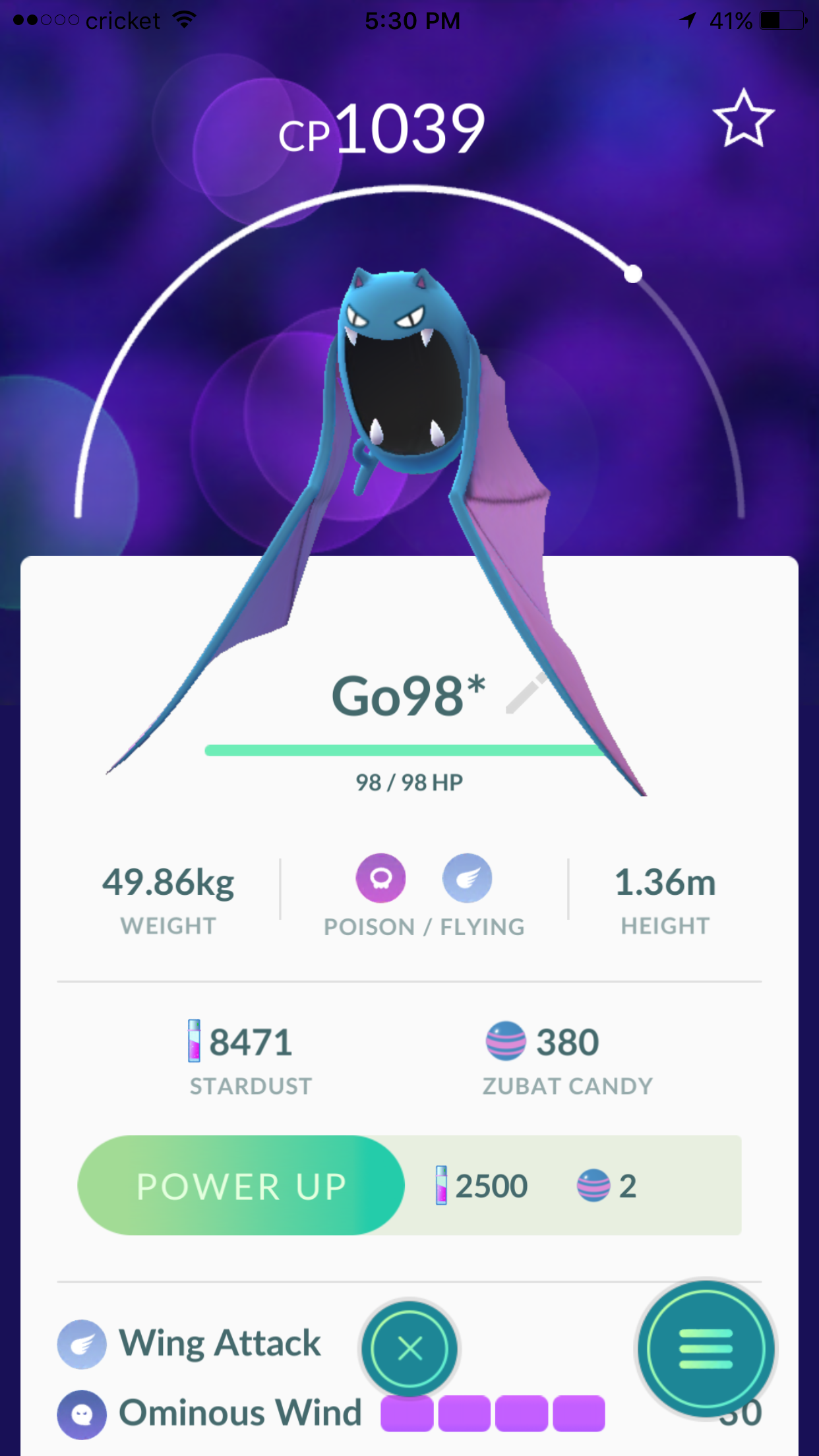The image size is (819, 1456).
Task: Close the Pokémon details with the X button
Action: tap(409, 1349)
